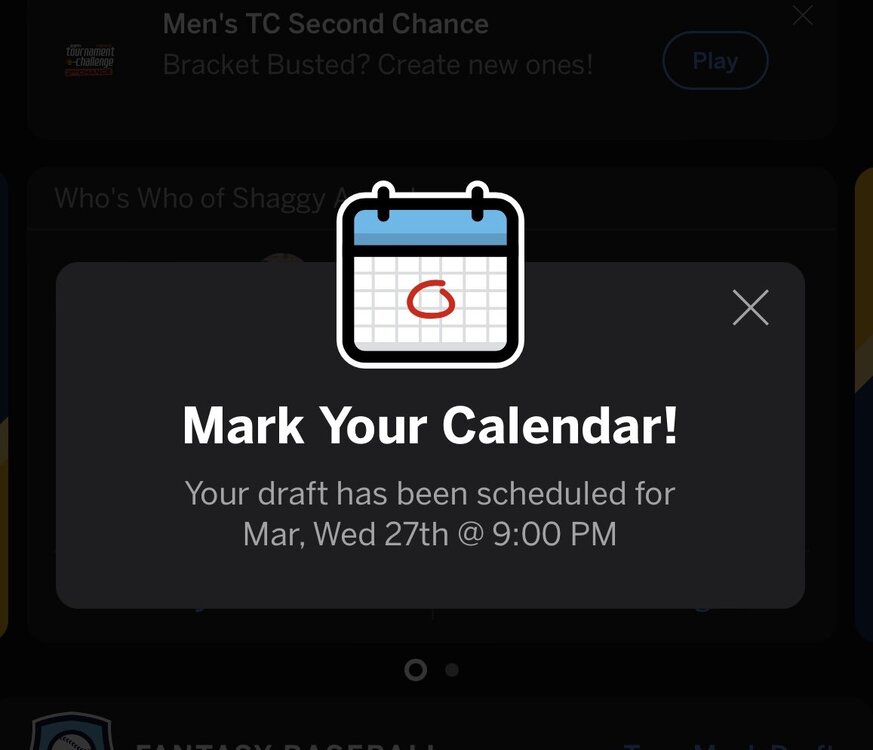Image resolution: width=873 pixels, height=750 pixels.
Task: Dismiss the Mark Your Calendar dialog
Action: coord(750,308)
